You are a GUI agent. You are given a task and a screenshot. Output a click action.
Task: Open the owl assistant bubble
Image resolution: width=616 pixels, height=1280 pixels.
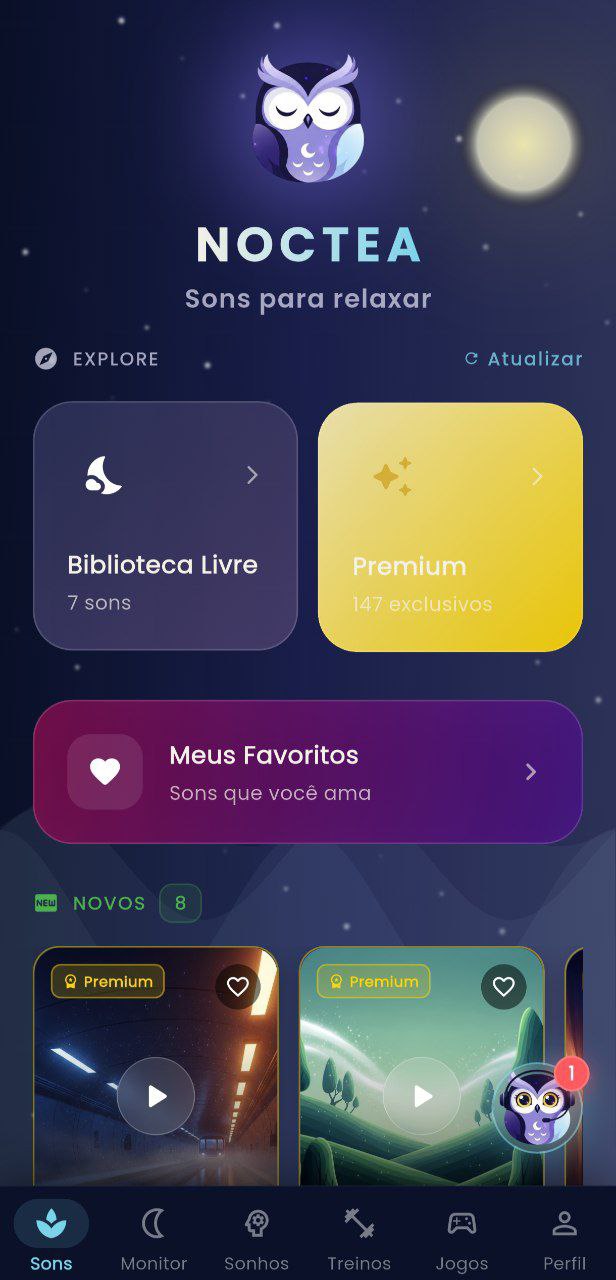point(537,1108)
